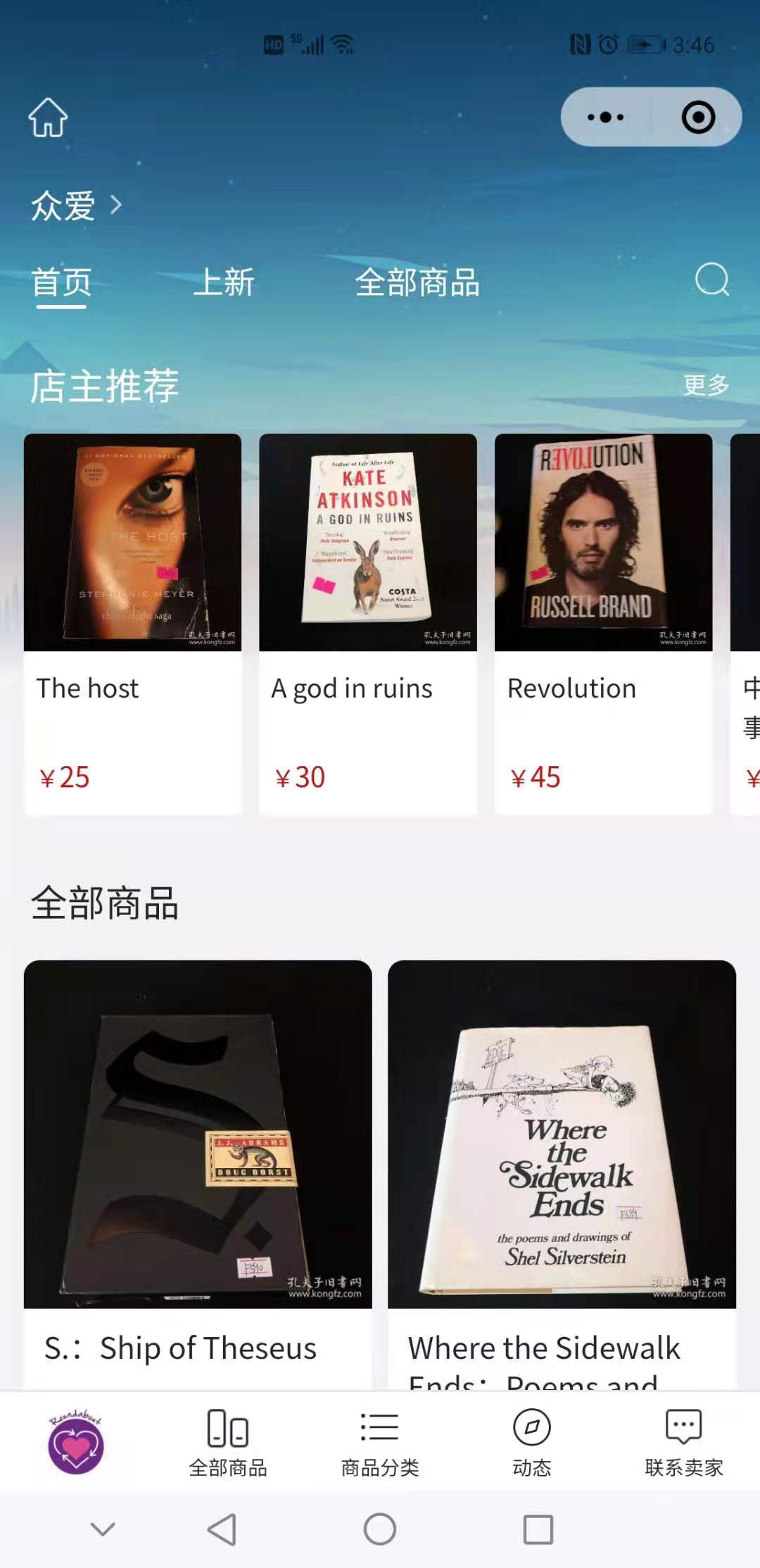Close the mini-program with the circle button
The width and height of the screenshot is (760, 1568).
click(x=698, y=117)
